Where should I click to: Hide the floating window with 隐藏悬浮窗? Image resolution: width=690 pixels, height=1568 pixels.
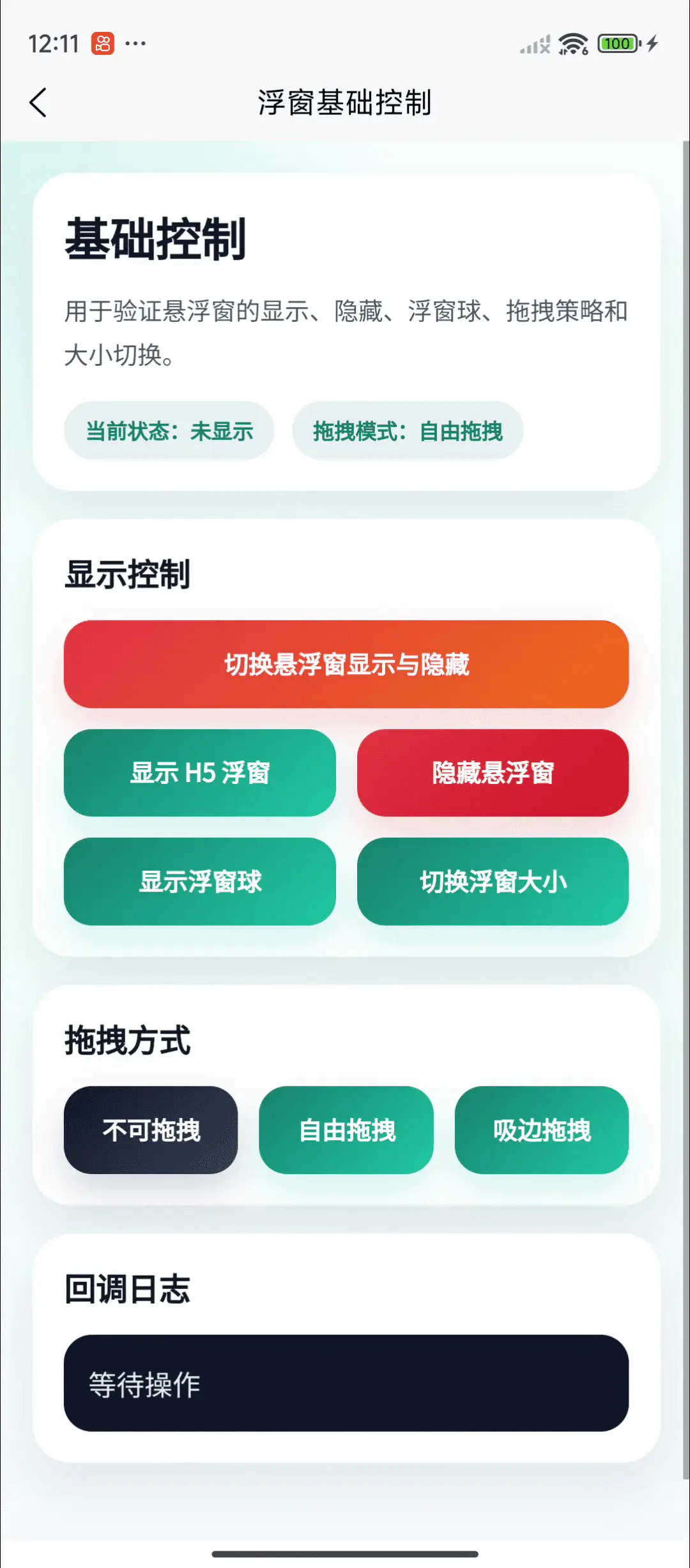point(493,773)
